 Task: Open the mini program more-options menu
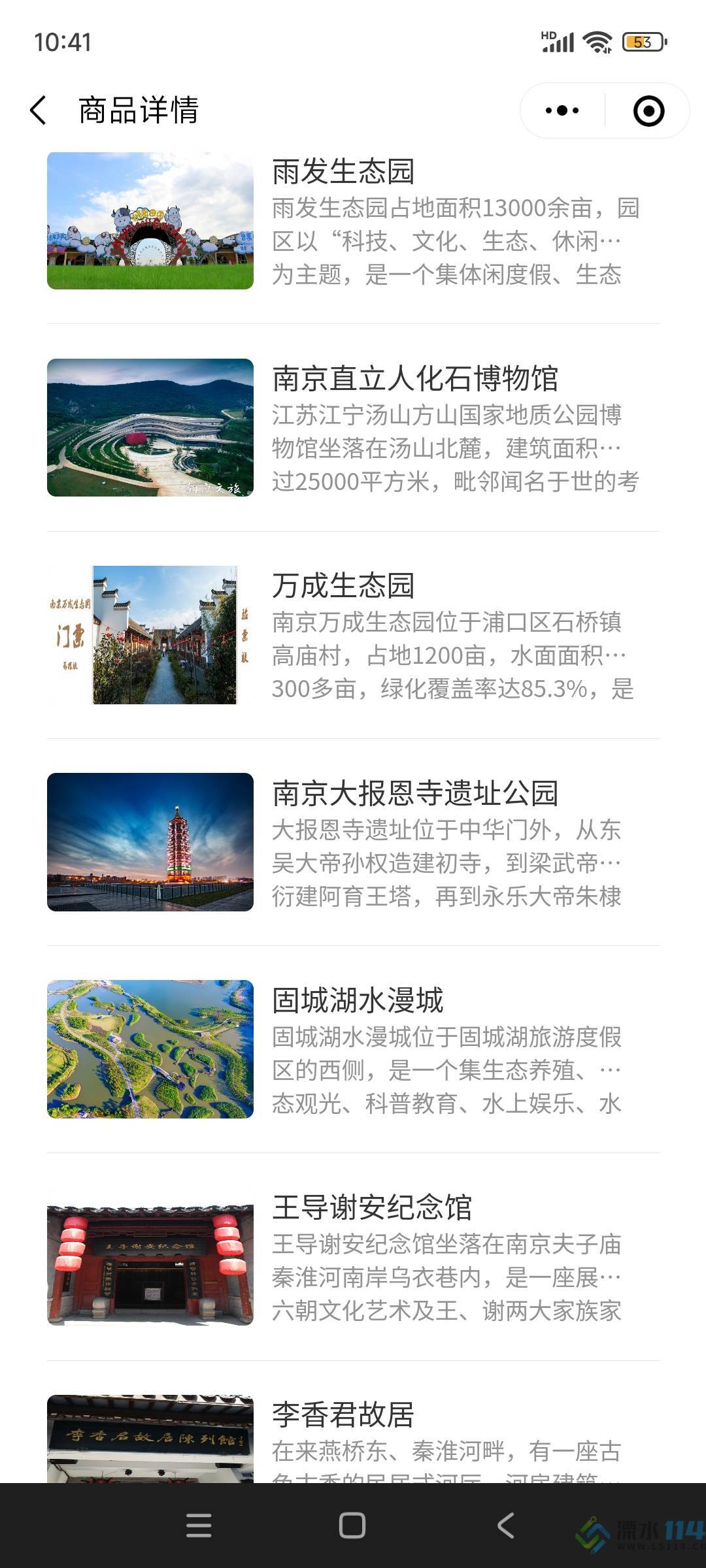tap(562, 110)
